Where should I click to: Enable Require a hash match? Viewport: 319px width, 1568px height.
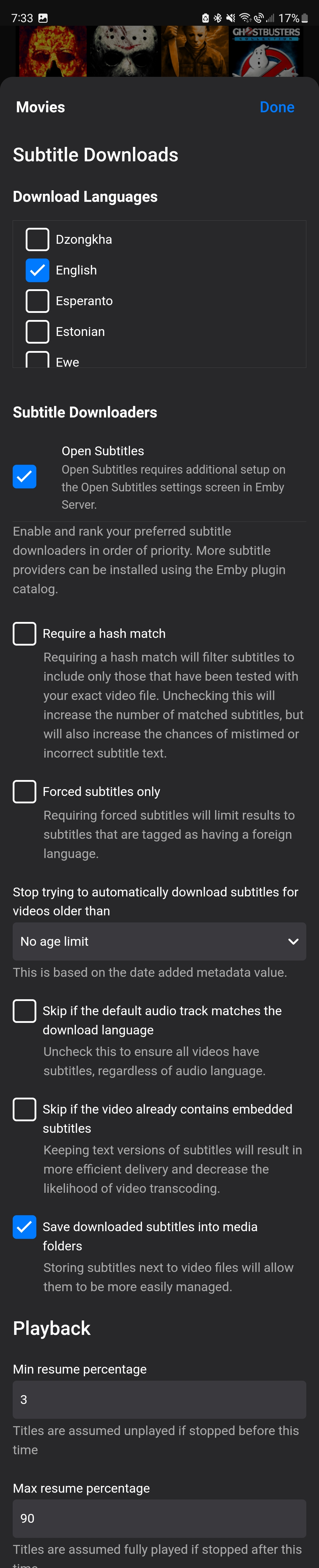24,634
